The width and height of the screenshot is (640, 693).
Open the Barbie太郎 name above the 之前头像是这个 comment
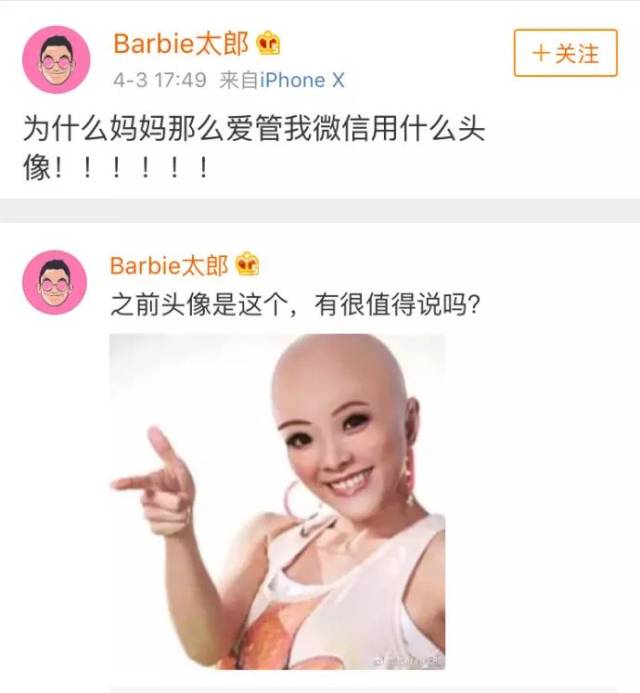pyautogui.click(x=168, y=265)
